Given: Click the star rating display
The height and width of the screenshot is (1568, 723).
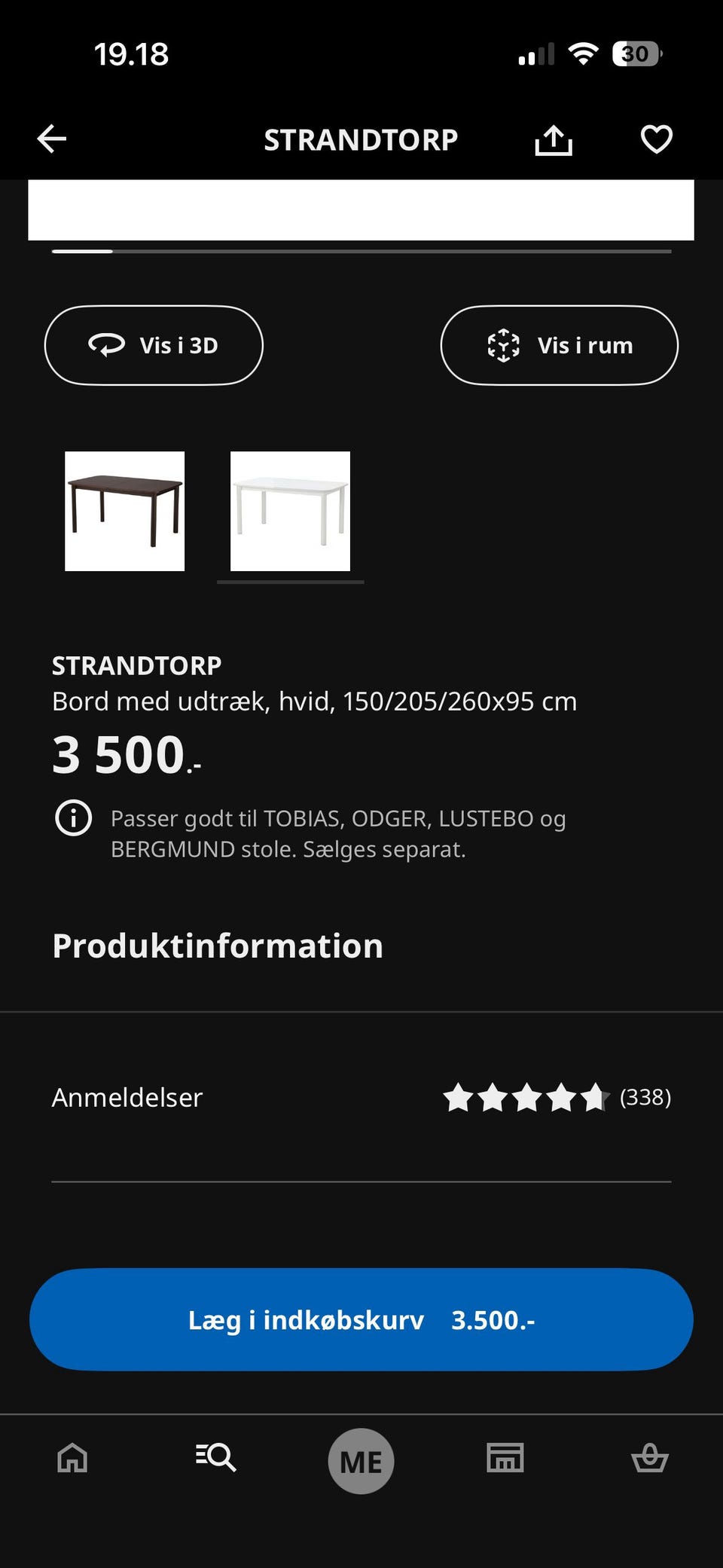Looking at the screenshot, I should pyautogui.click(x=527, y=1097).
